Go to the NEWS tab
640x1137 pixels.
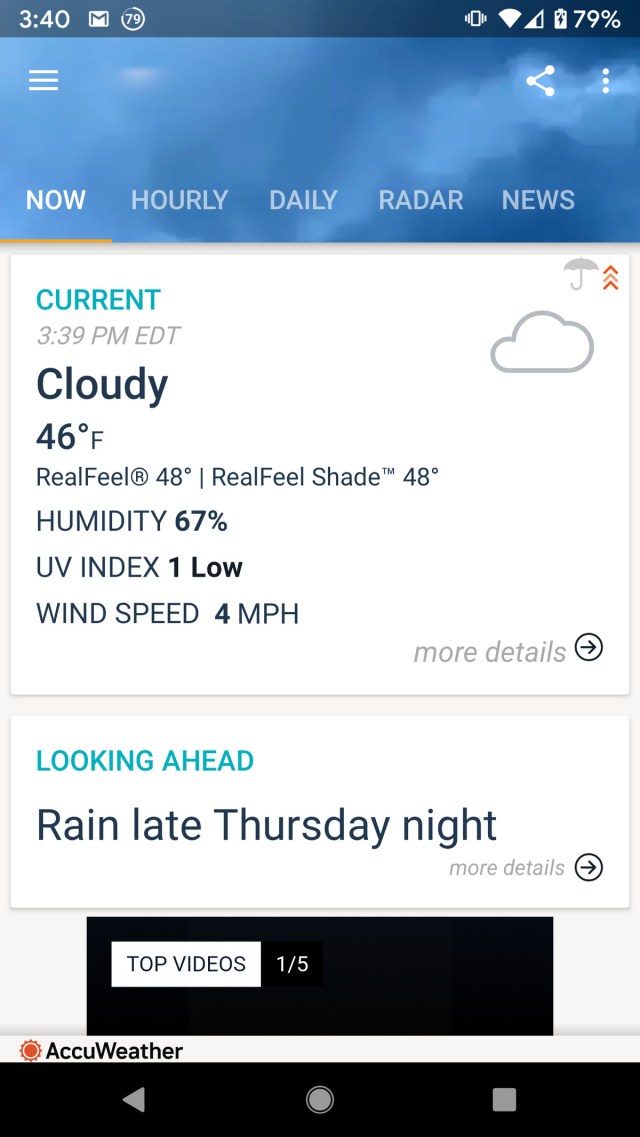(x=539, y=200)
